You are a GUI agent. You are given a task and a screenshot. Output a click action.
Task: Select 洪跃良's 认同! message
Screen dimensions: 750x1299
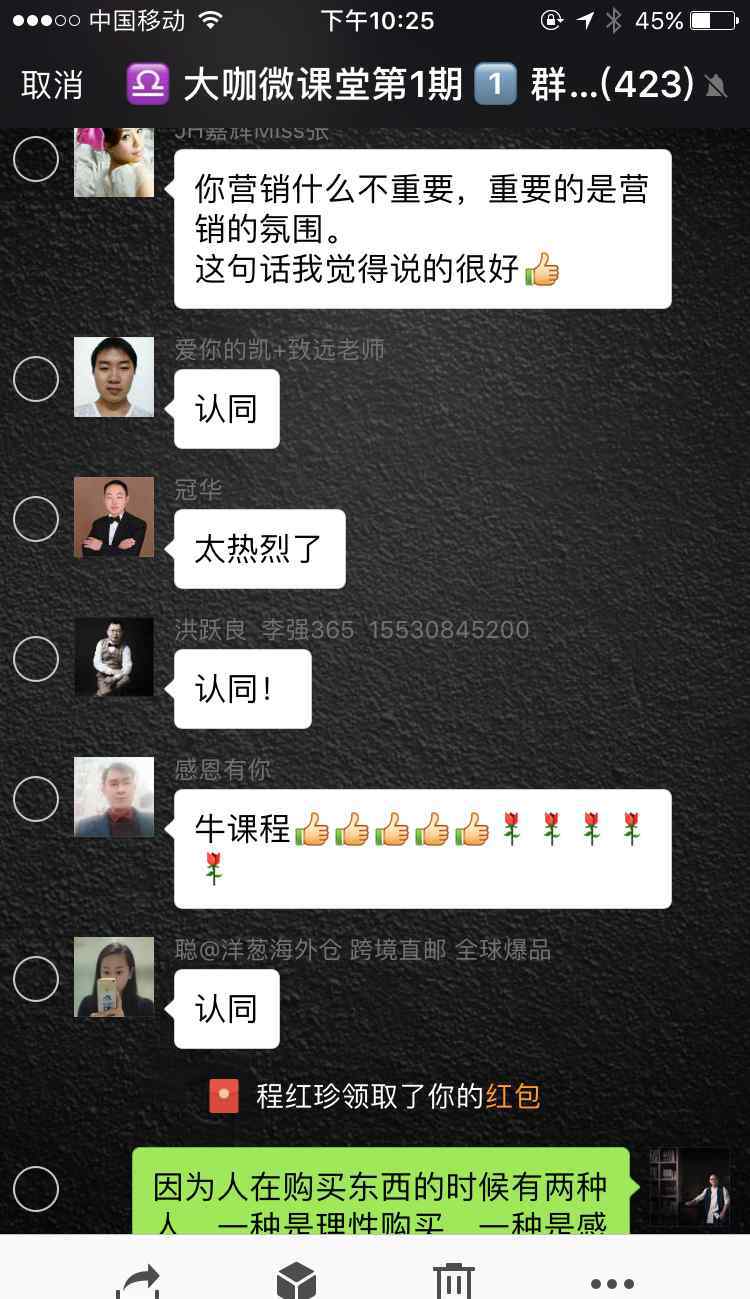tap(36, 659)
